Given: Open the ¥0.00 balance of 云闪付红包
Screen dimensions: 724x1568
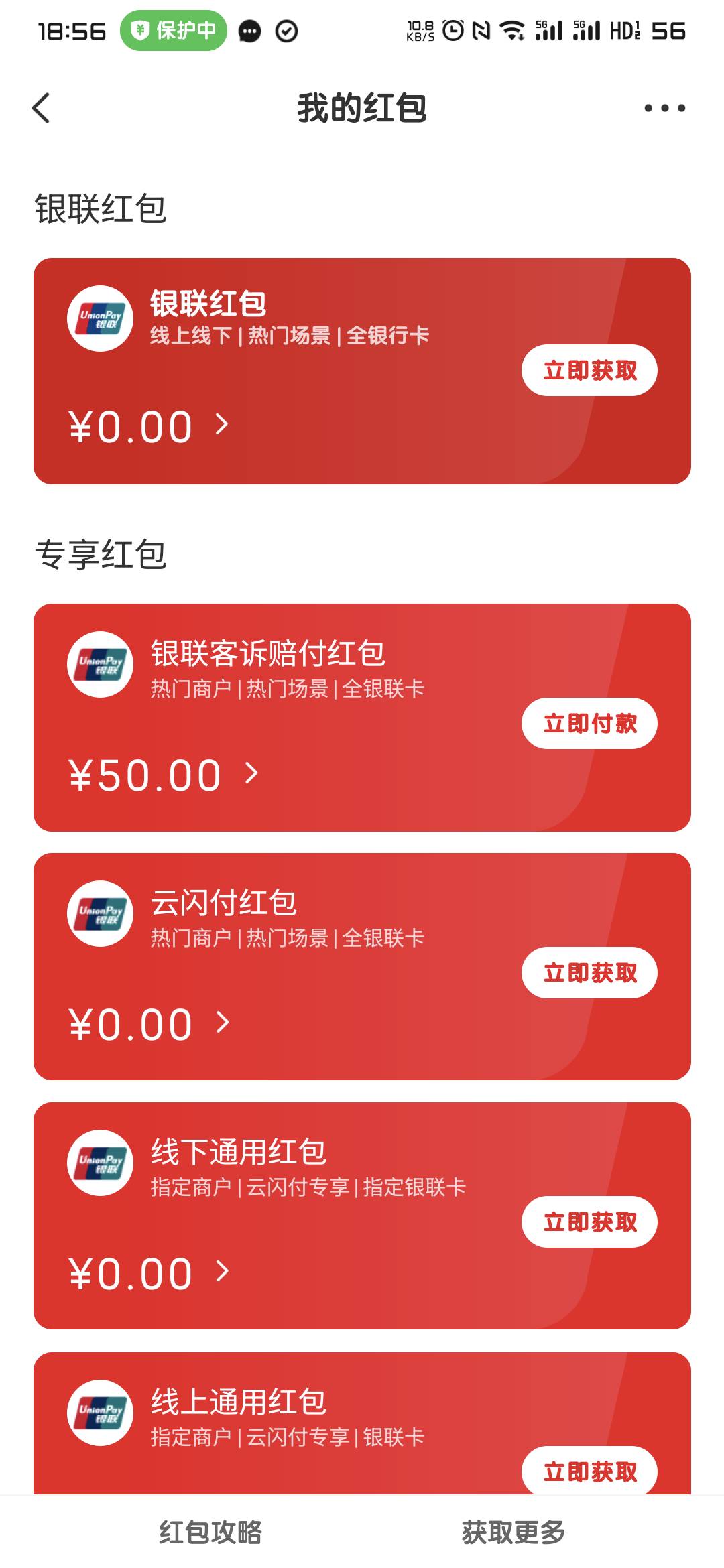Looking at the screenshot, I should click(x=149, y=1025).
